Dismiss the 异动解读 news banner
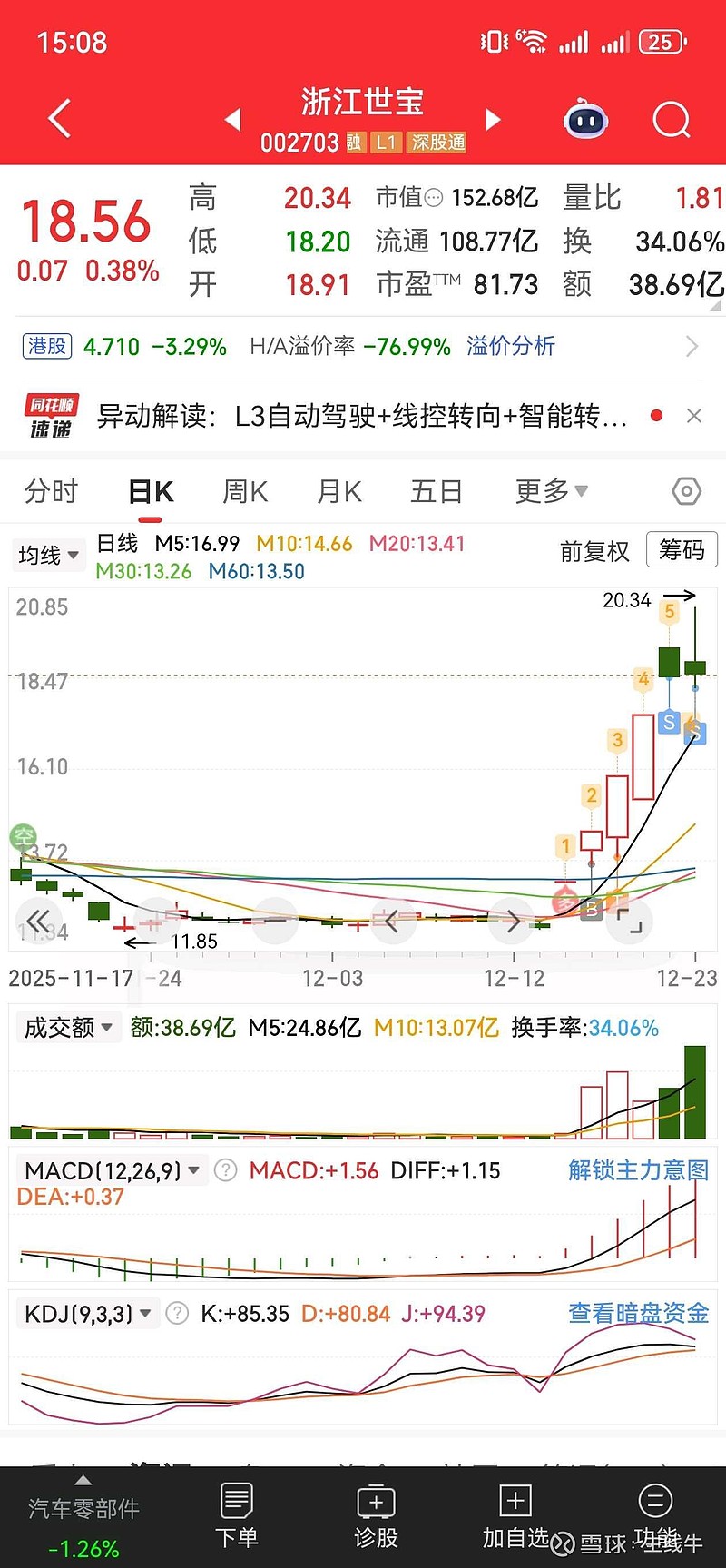 694,416
